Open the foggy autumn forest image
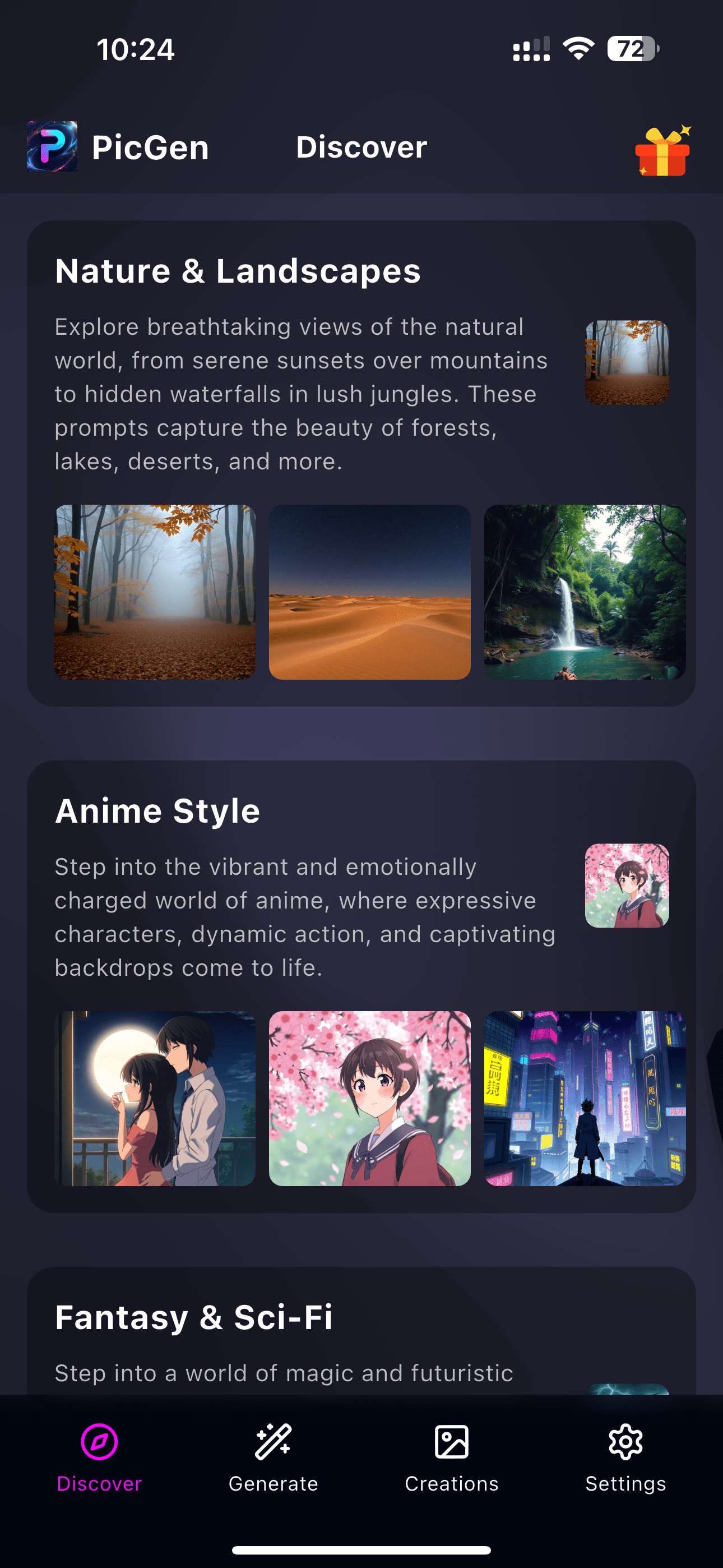 coord(155,592)
